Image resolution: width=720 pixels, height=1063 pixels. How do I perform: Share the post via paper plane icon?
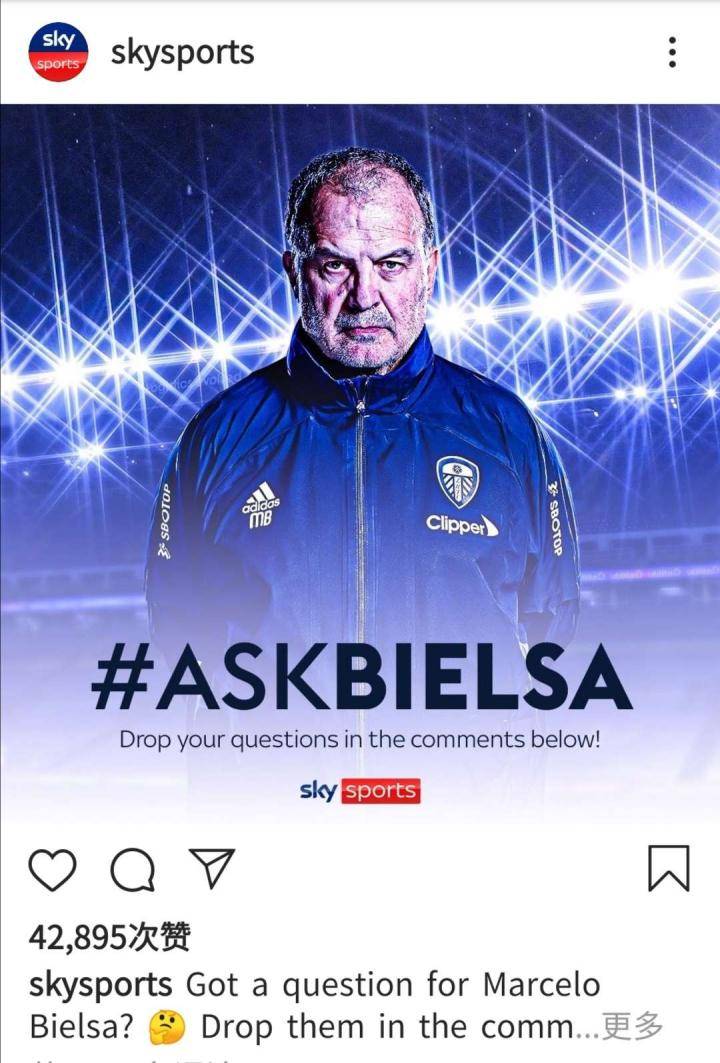click(x=211, y=868)
